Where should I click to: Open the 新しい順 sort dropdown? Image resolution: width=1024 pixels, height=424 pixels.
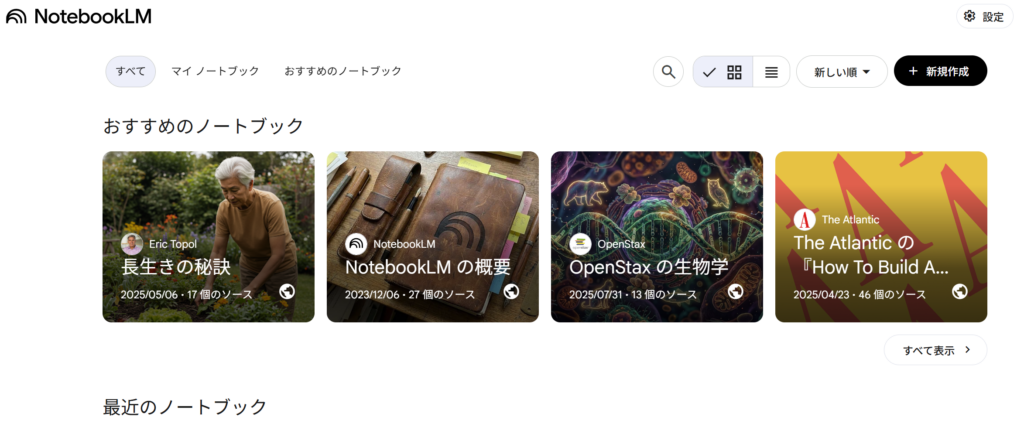click(x=841, y=72)
